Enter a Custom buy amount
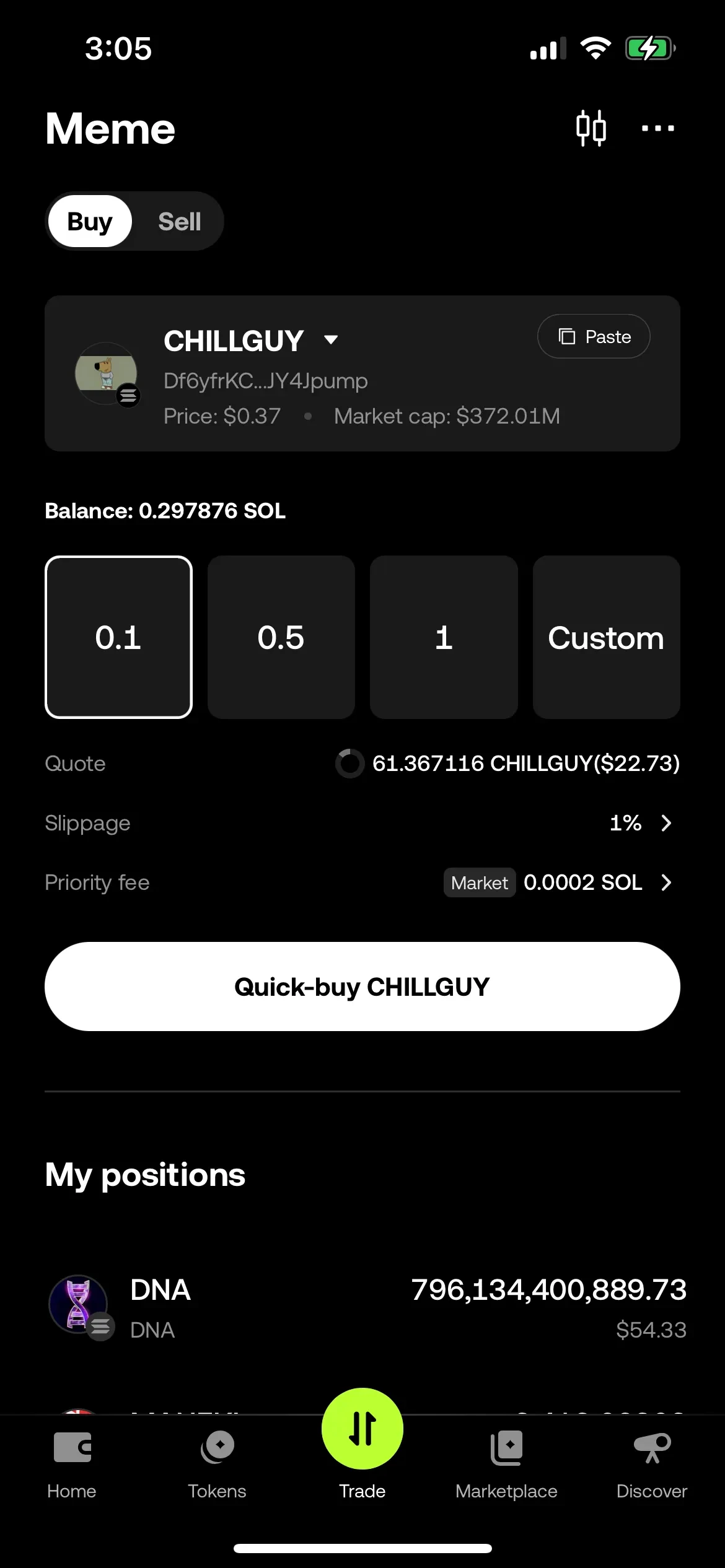This screenshot has width=725, height=1568. point(606,637)
